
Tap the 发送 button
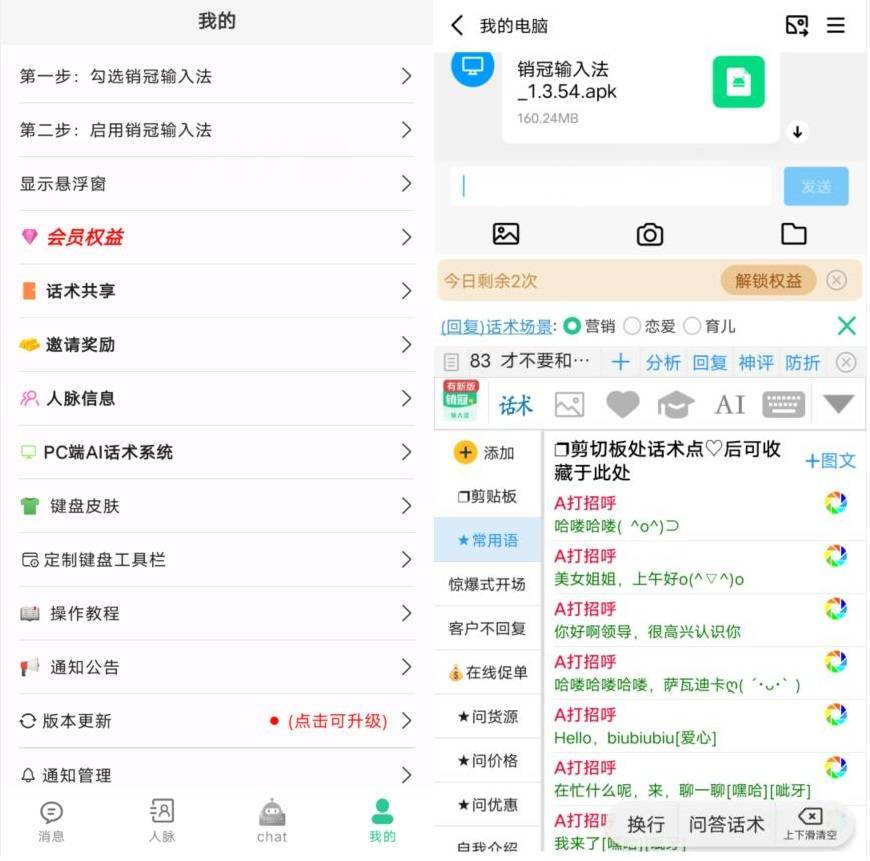tap(816, 187)
